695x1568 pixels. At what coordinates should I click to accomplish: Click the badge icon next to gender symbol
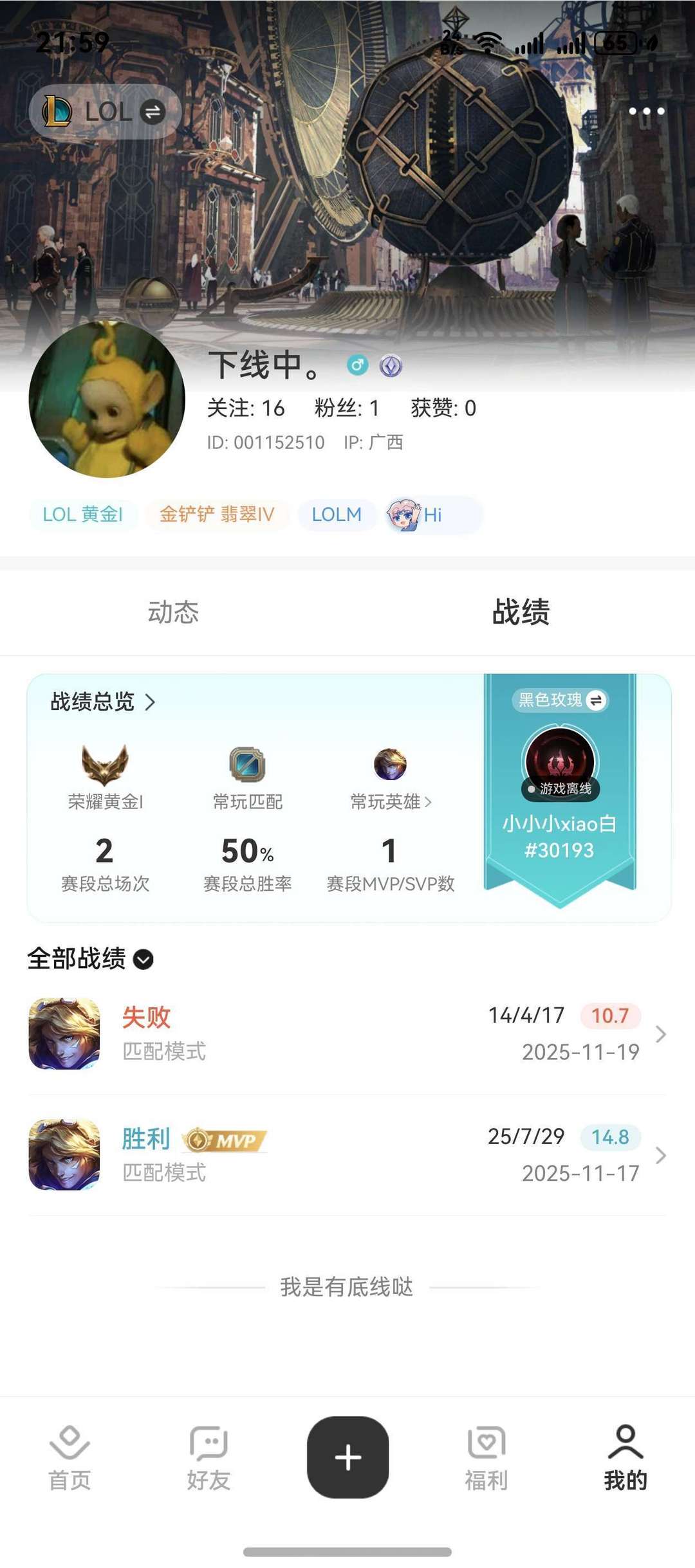pyautogui.click(x=393, y=365)
